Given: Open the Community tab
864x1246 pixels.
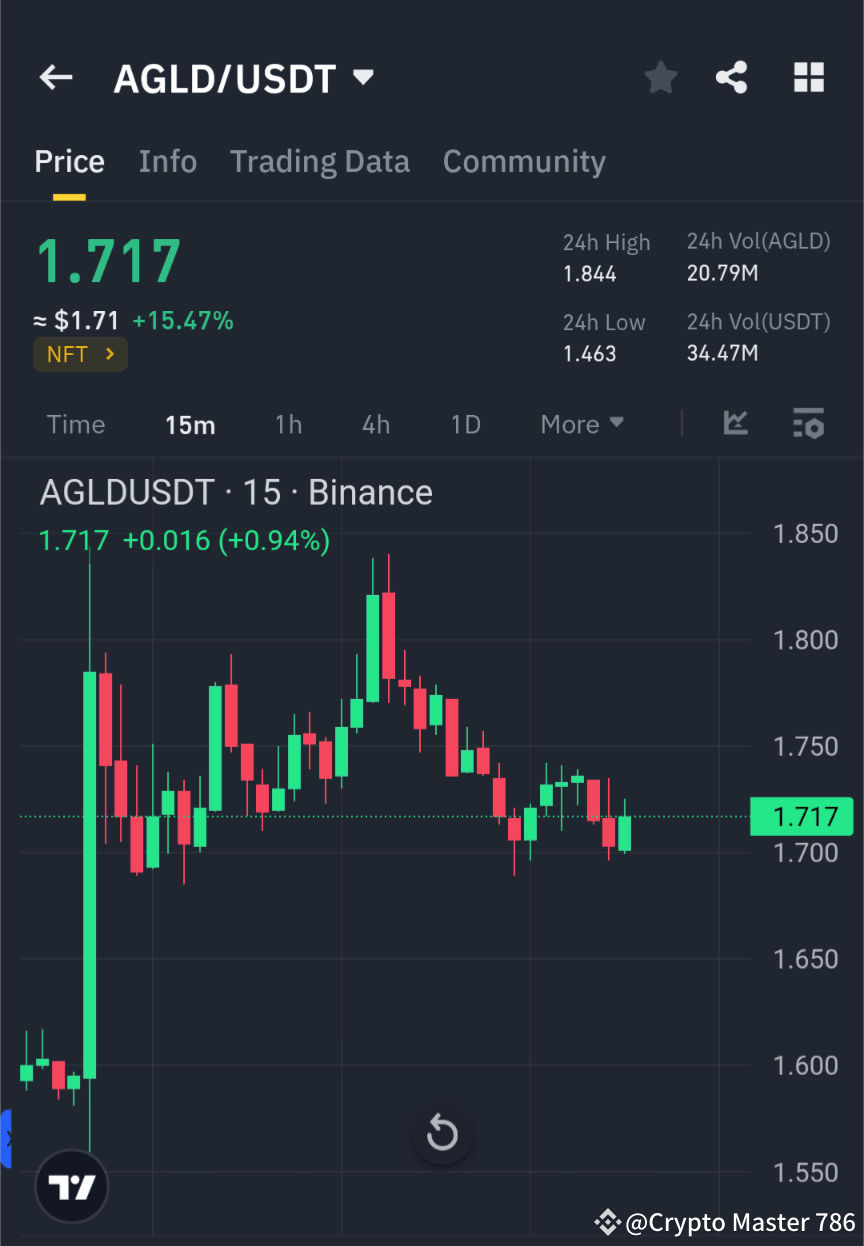Looking at the screenshot, I should (524, 161).
